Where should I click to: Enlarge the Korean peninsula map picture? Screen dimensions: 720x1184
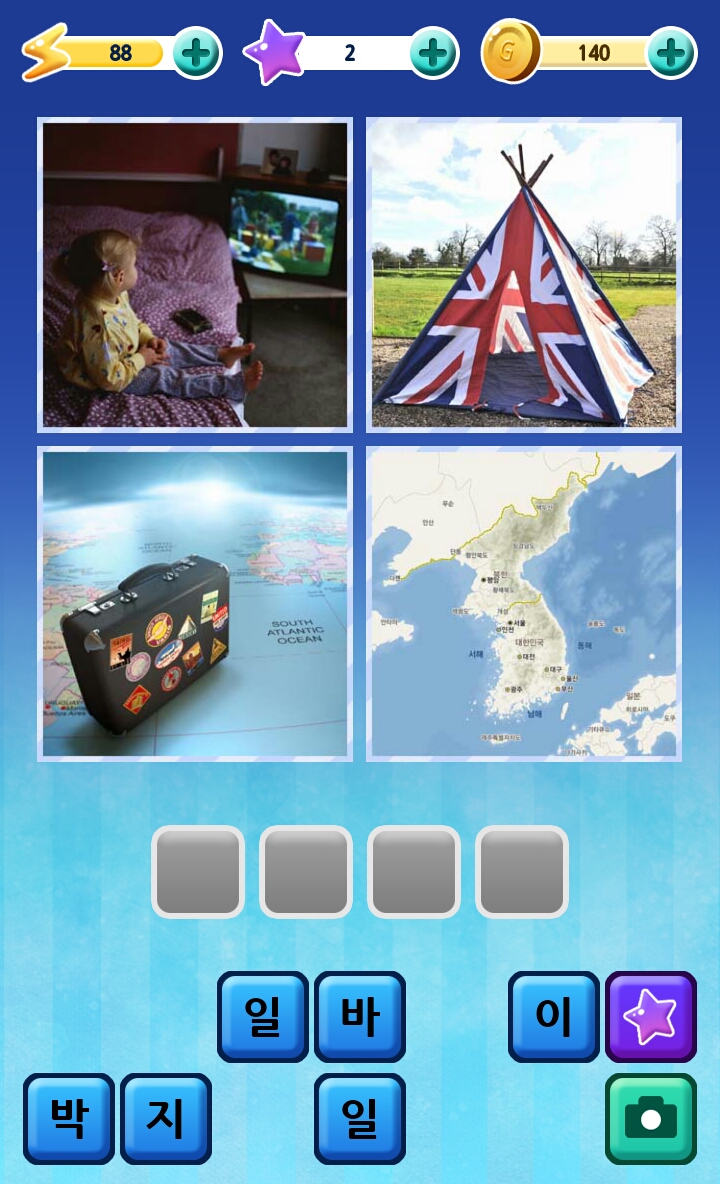coord(524,603)
